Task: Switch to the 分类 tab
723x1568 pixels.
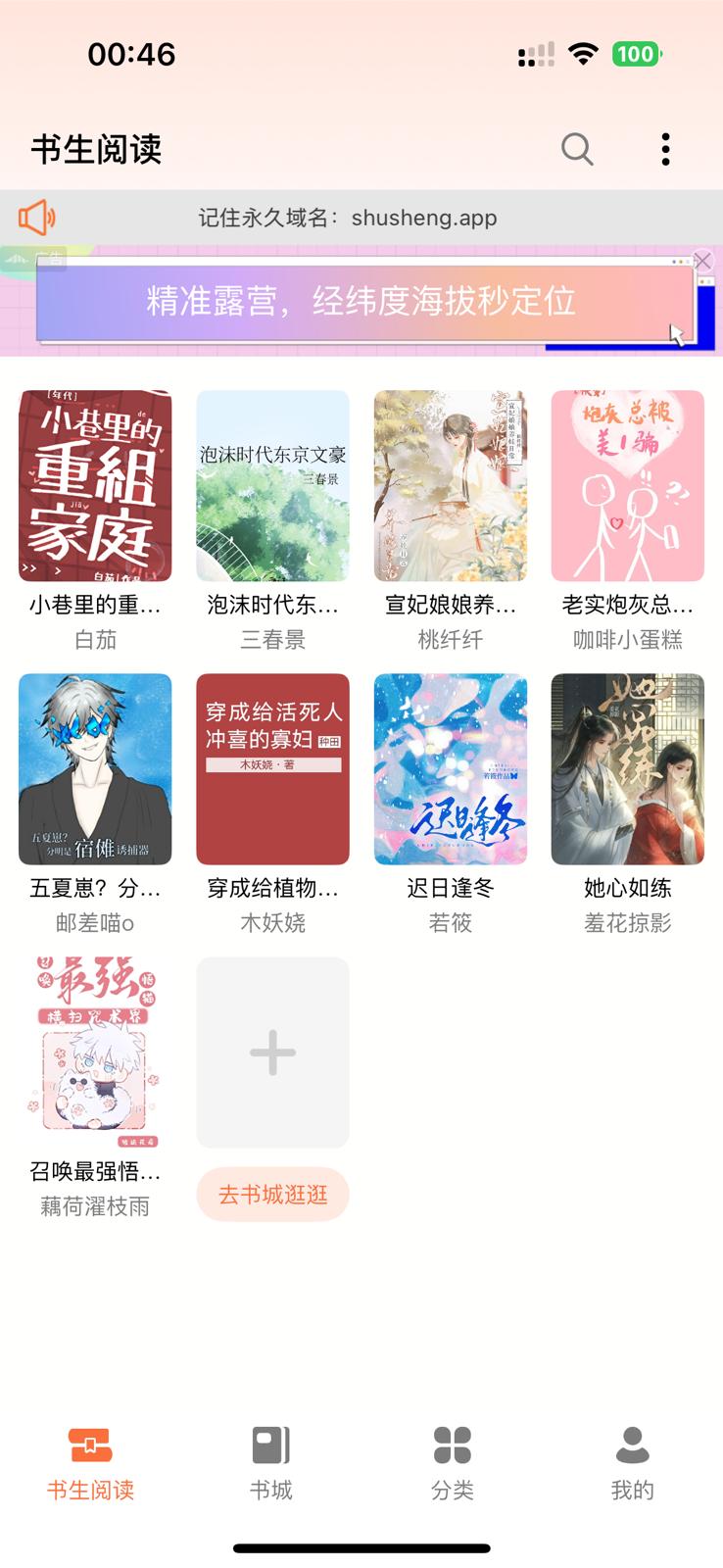Action: tap(452, 1463)
